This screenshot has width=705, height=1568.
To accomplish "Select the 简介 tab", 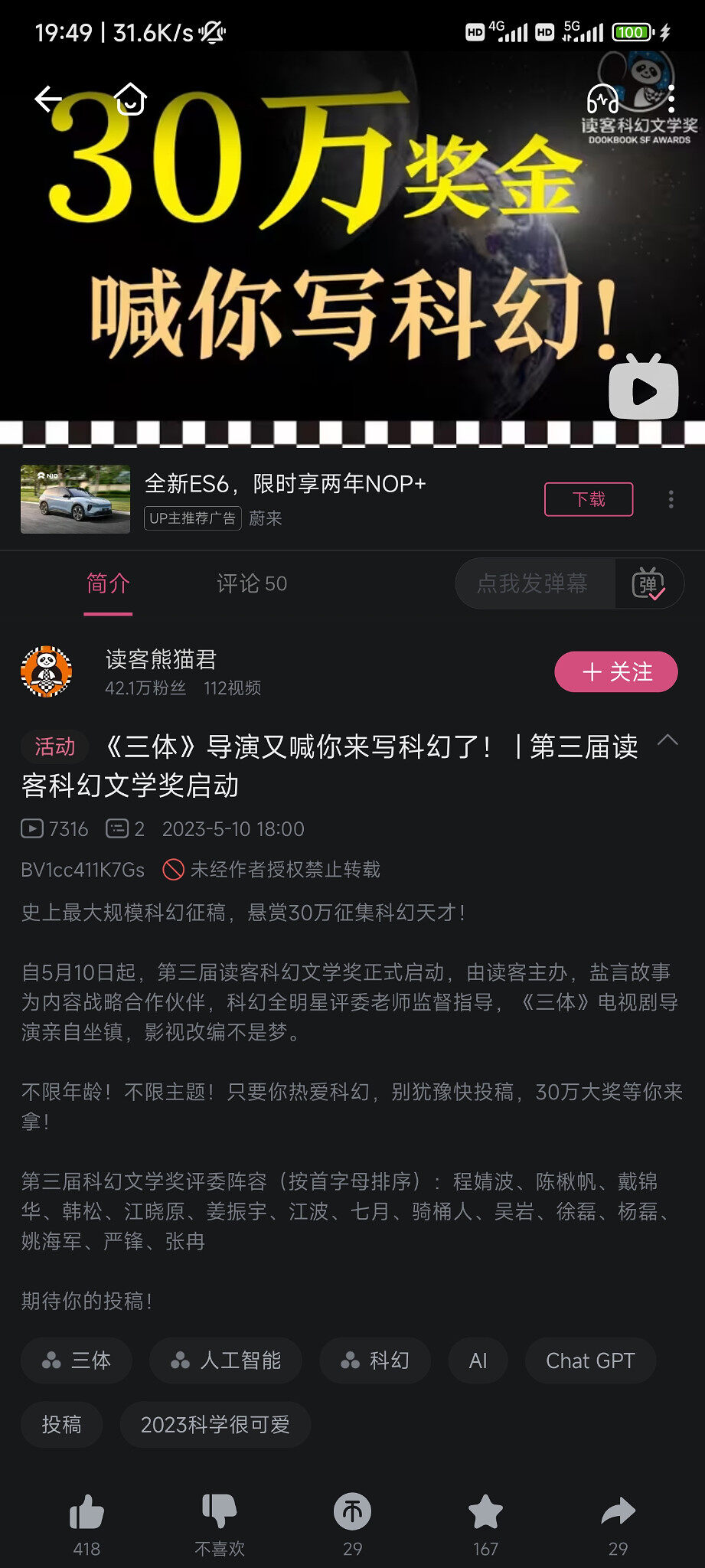I will coord(108,583).
